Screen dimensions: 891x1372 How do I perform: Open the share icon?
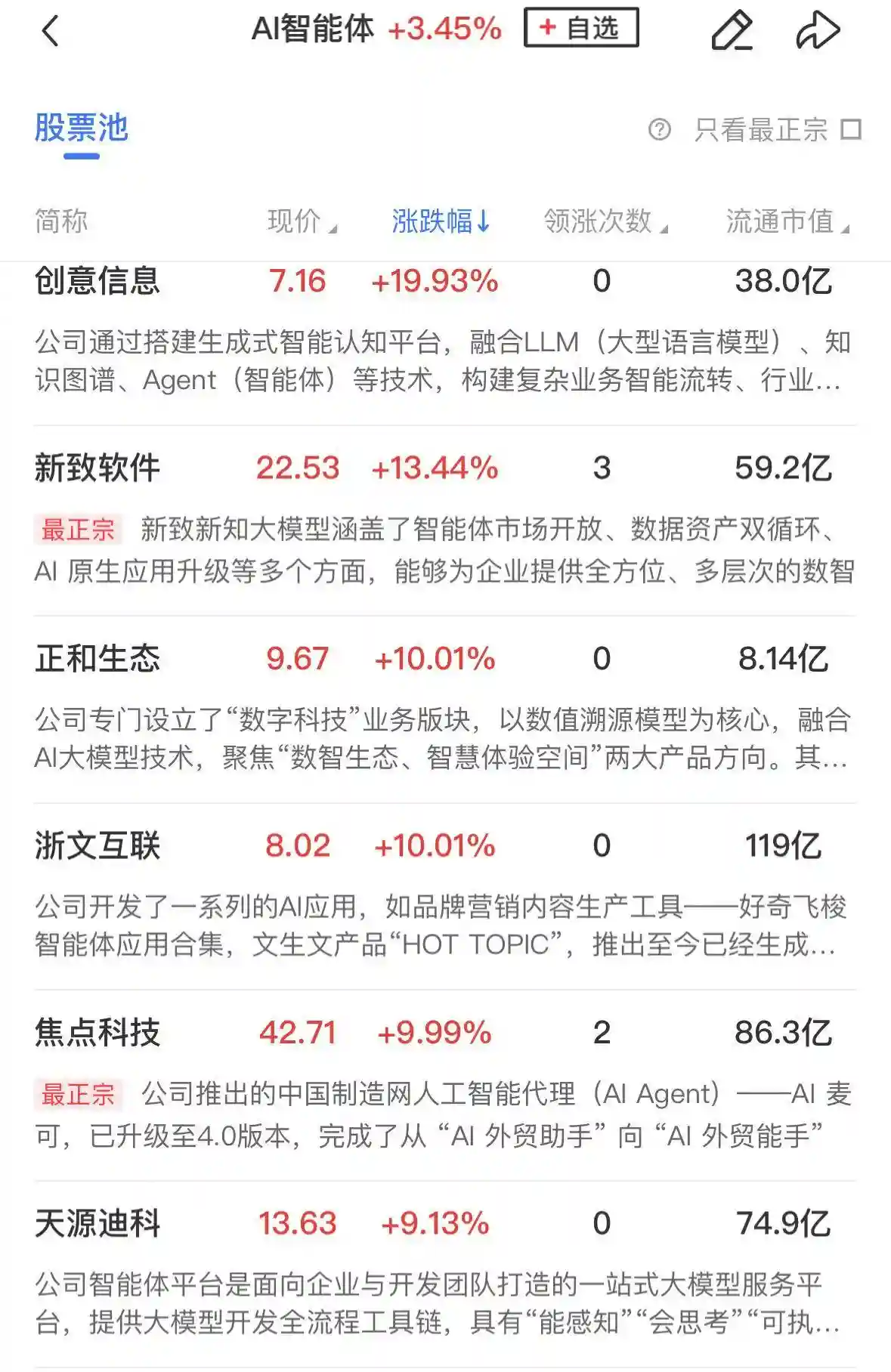point(816,30)
